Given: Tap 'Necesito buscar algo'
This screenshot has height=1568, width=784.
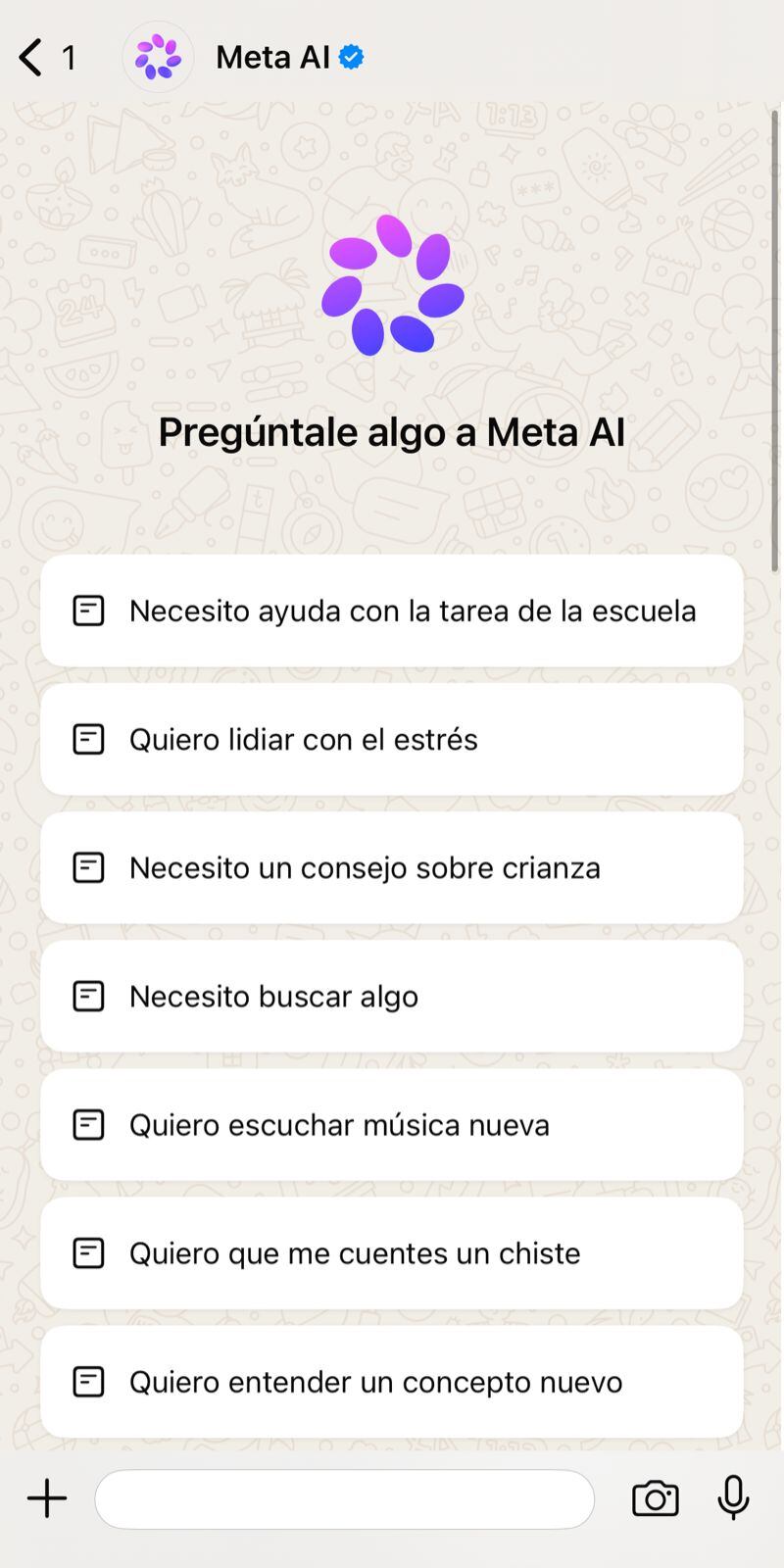Looking at the screenshot, I should pyautogui.click(x=392, y=996).
